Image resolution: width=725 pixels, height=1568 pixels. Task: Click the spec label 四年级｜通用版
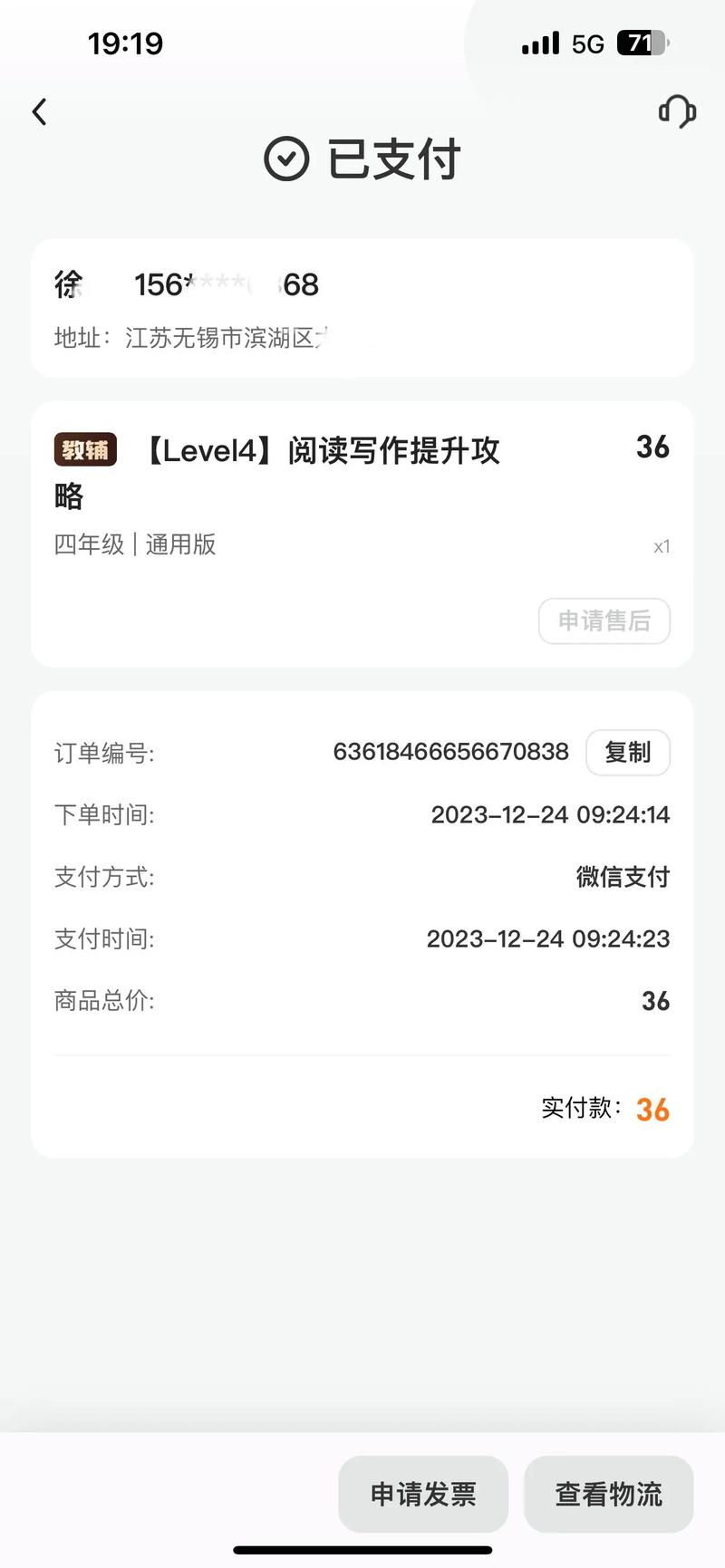click(134, 544)
